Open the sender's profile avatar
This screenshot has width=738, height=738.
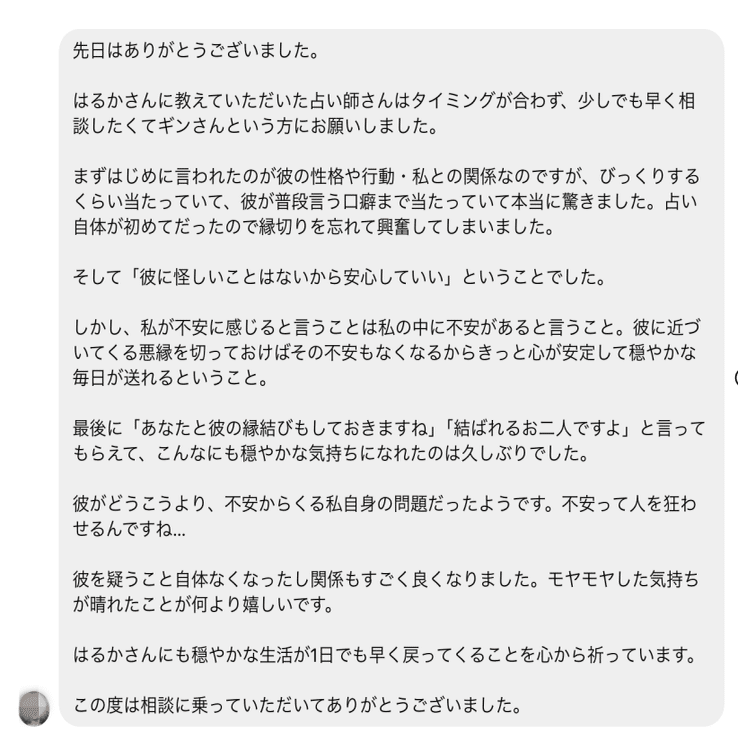point(34,707)
